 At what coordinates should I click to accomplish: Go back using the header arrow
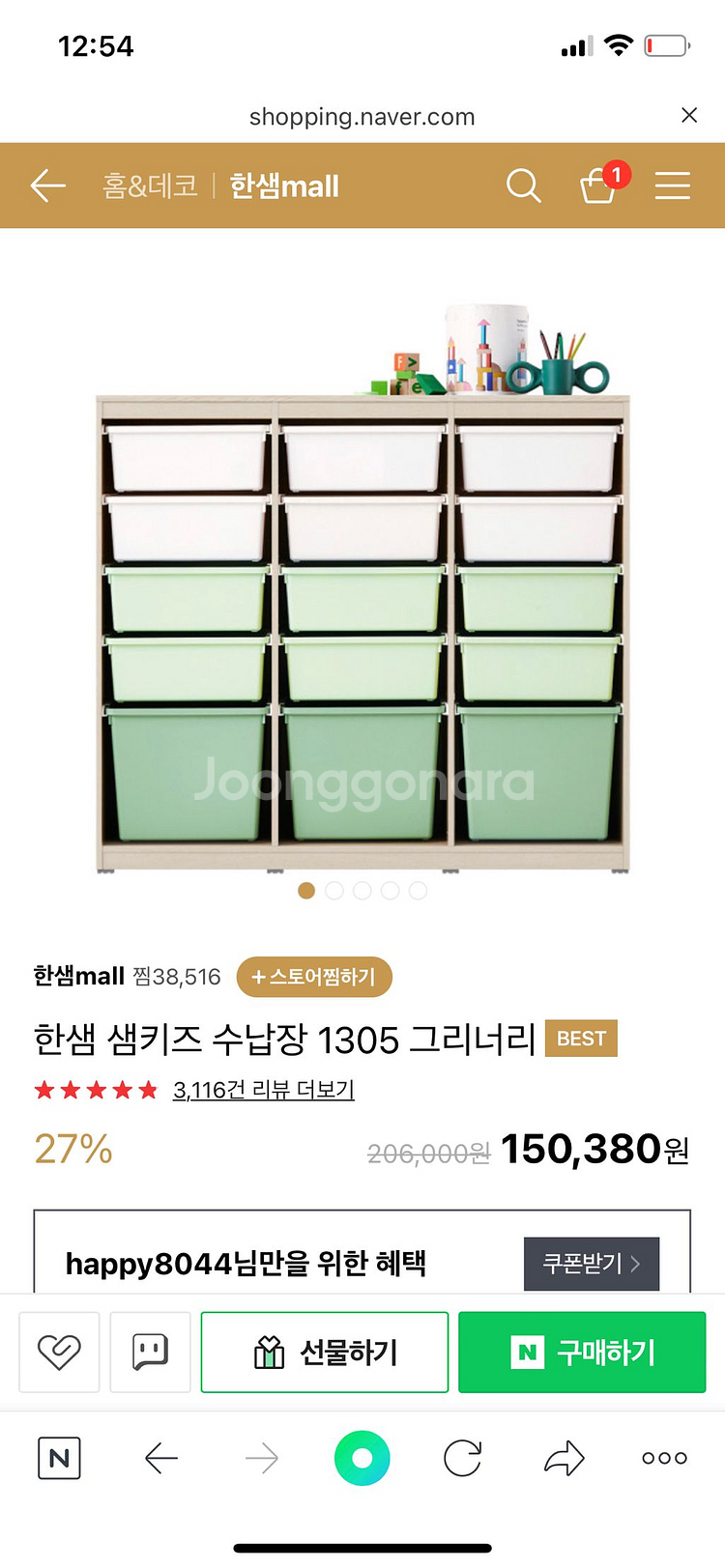(47, 185)
